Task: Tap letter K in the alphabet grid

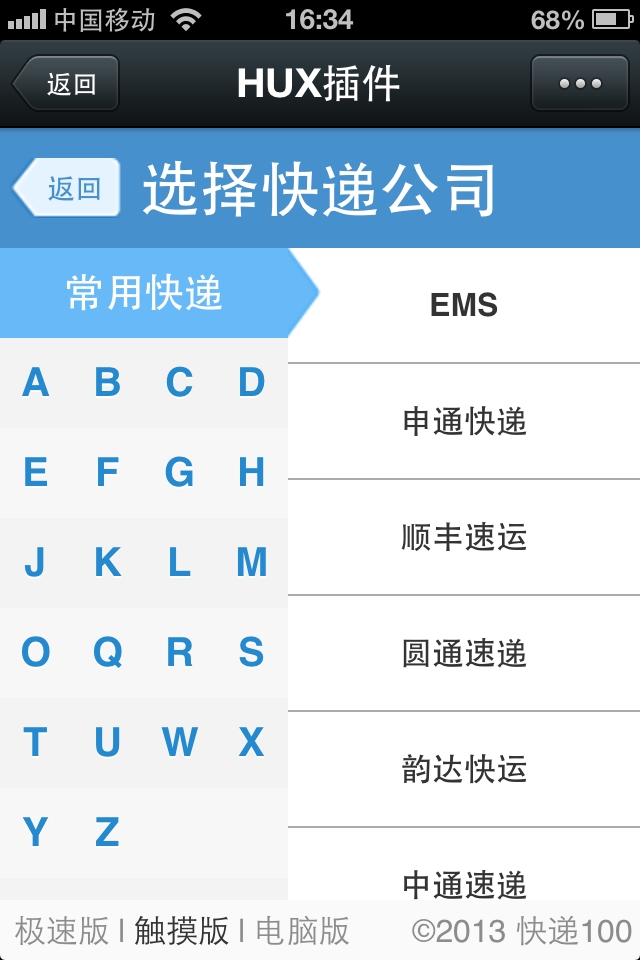Action: pyautogui.click(x=107, y=563)
